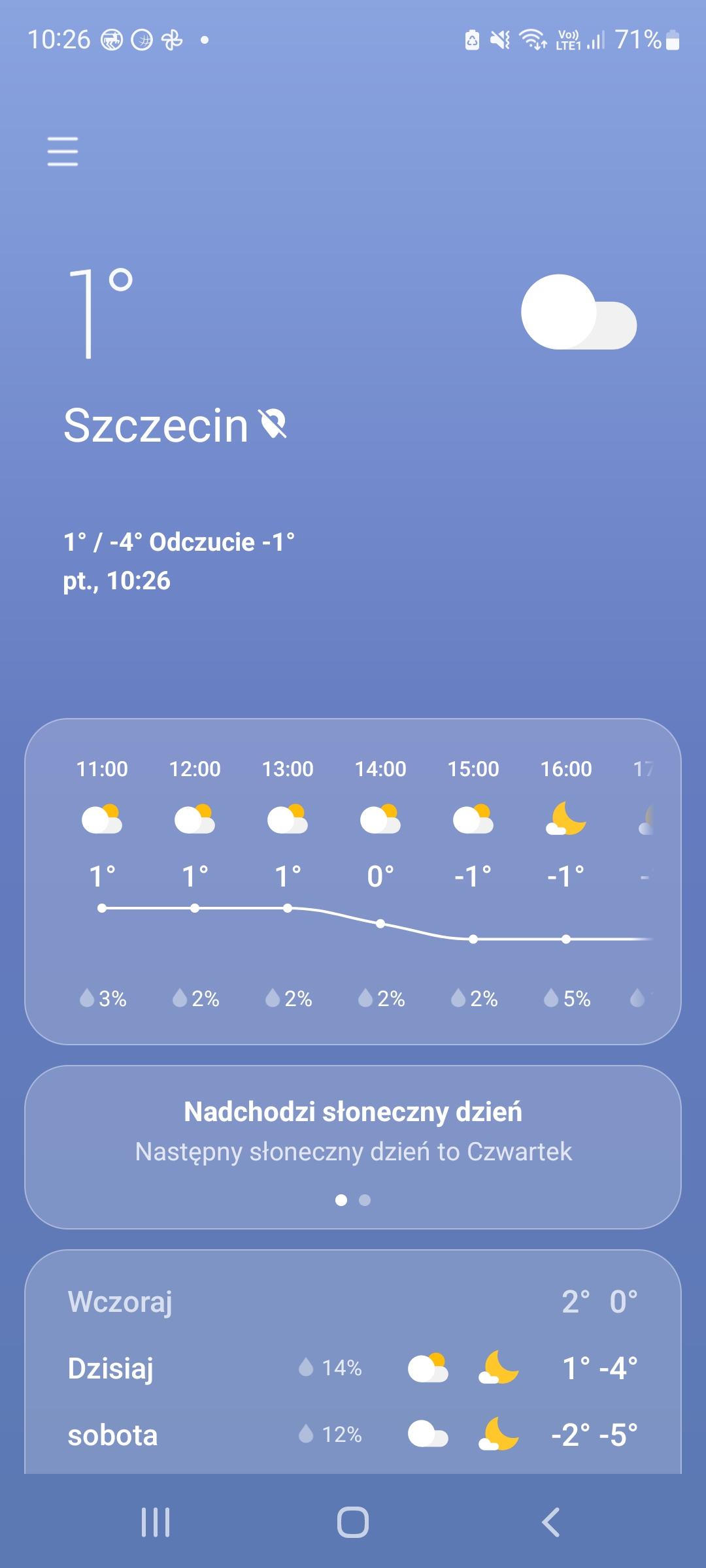Open Wczoraj forecast row

[x=353, y=1301]
